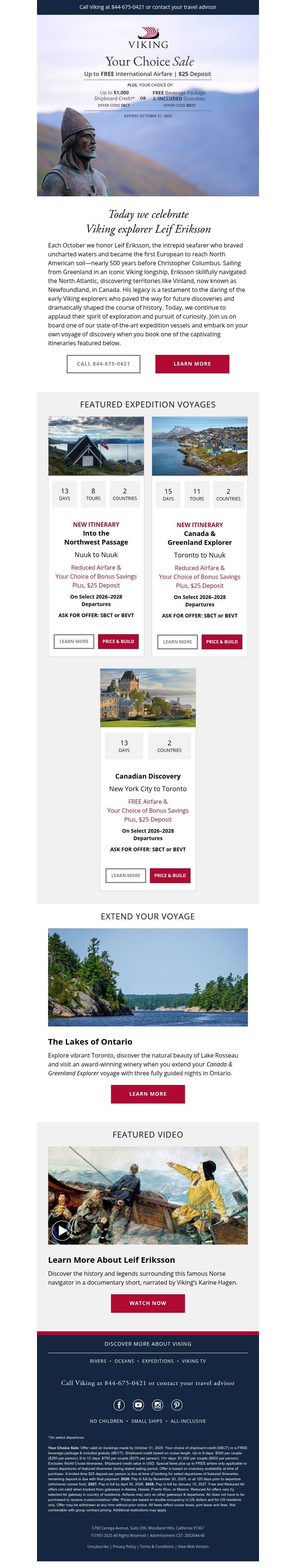Learn more about Canada & Greenland Explorer
The width and height of the screenshot is (296, 1568).
[177, 642]
